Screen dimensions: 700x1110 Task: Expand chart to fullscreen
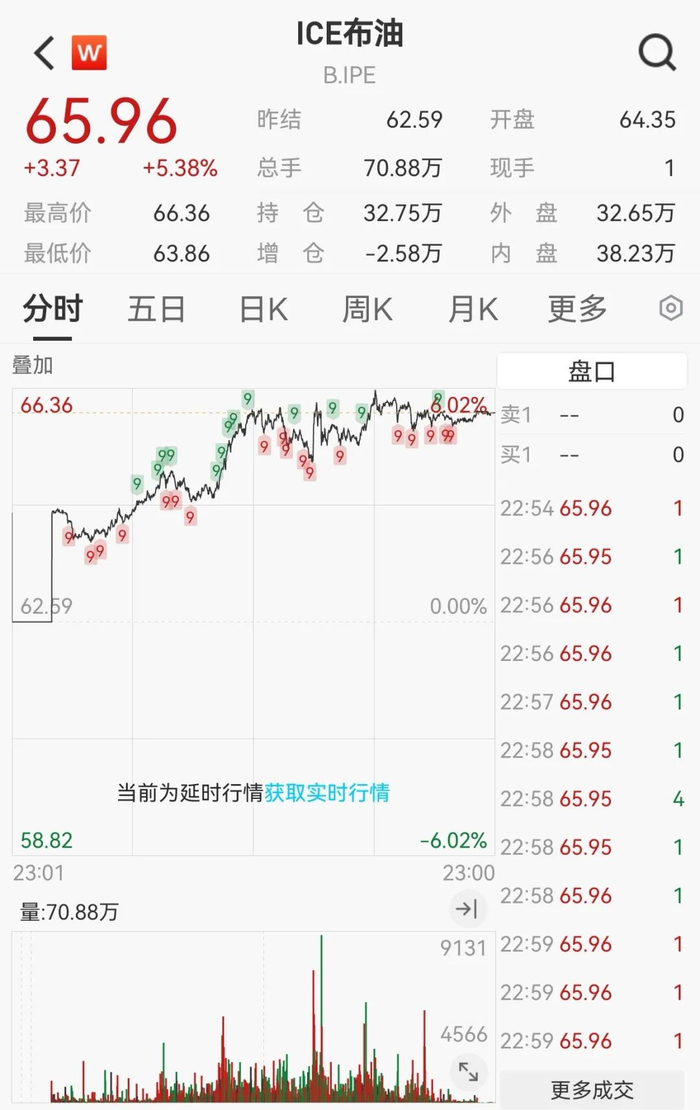(x=468, y=1072)
